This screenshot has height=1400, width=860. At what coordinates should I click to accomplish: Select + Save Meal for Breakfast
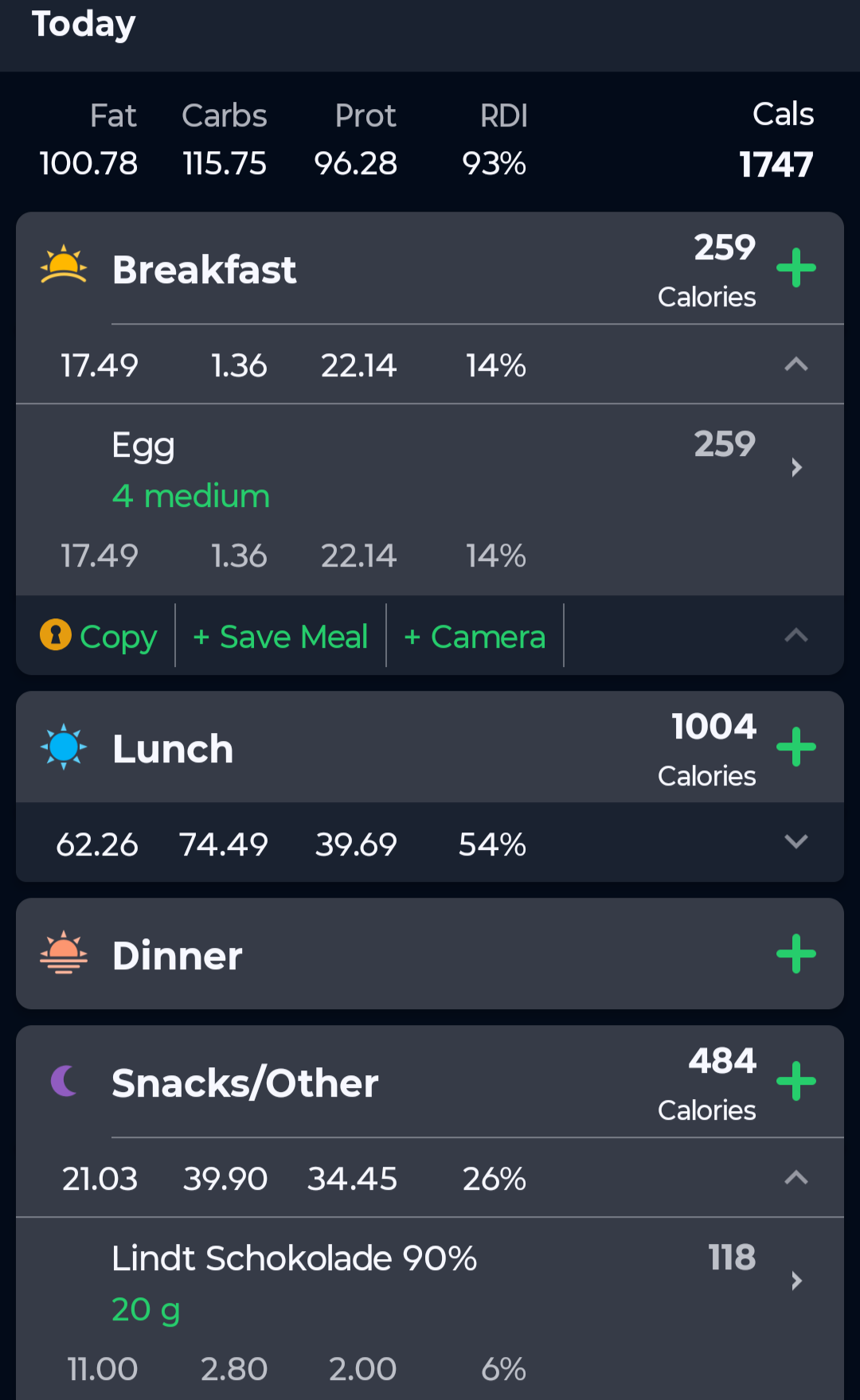pos(280,637)
